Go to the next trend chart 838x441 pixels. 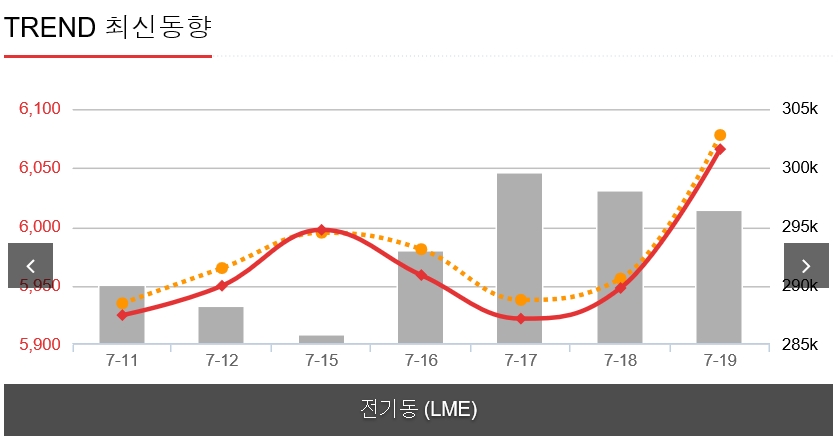806,266
